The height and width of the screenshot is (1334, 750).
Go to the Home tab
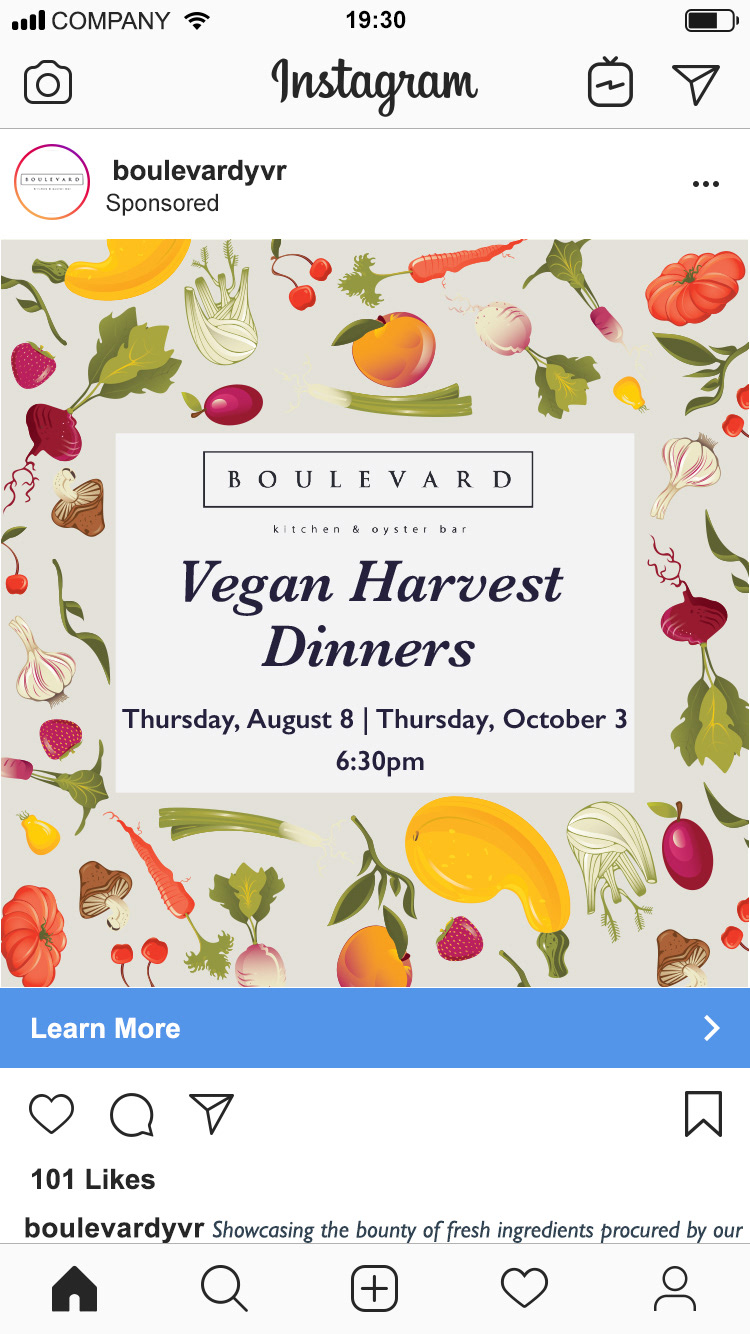click(75, 1288)
